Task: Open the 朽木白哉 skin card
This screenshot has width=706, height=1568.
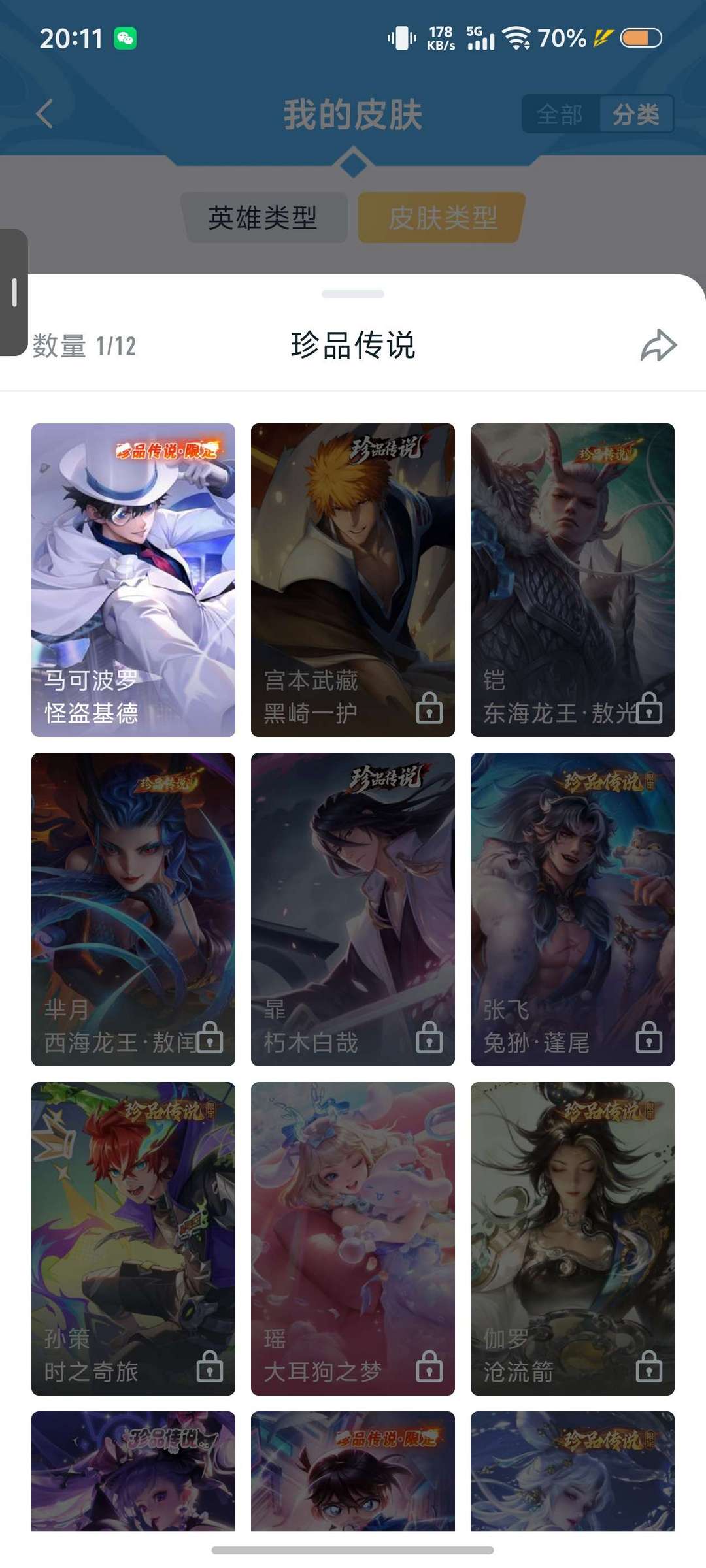Action: 353,909
